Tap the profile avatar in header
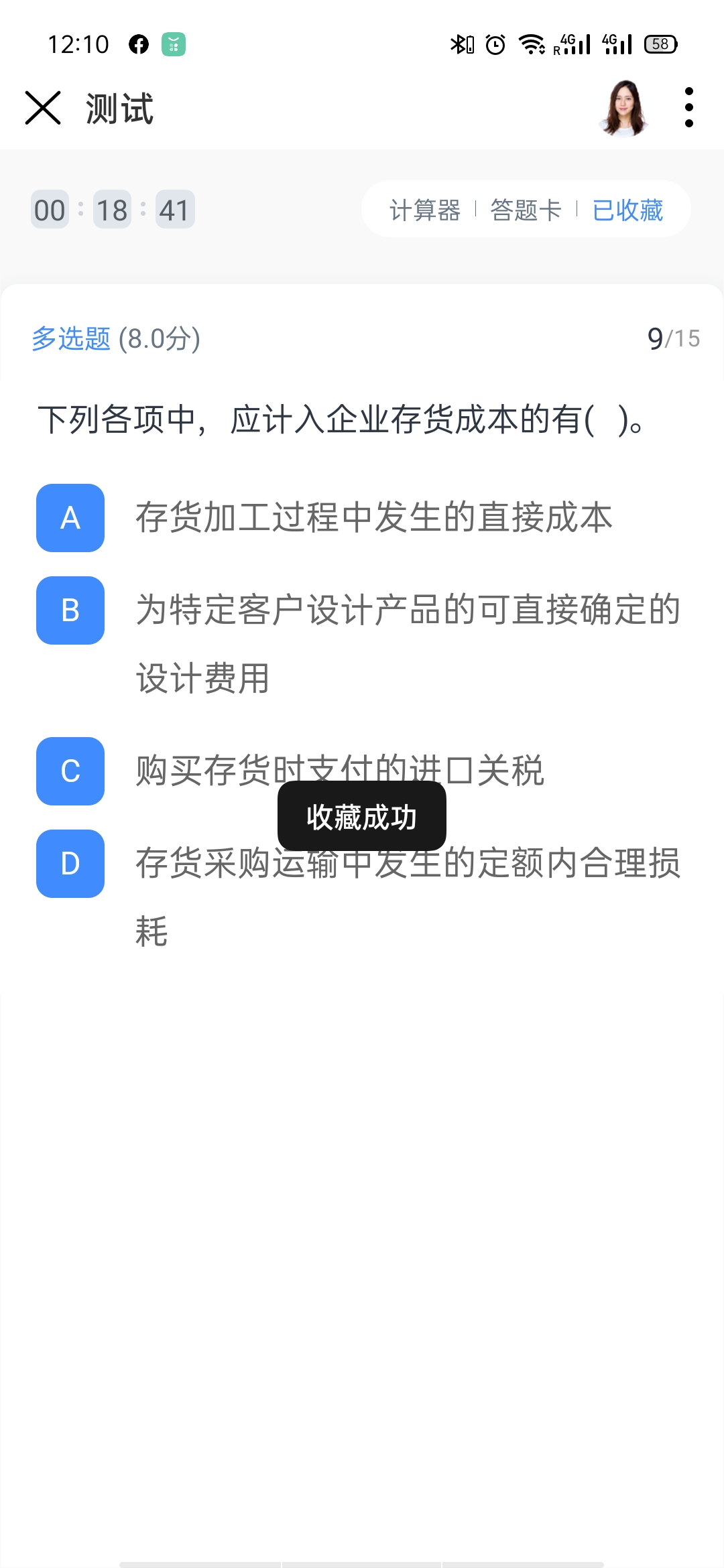 pyautogui.click(x=624, y=108)
